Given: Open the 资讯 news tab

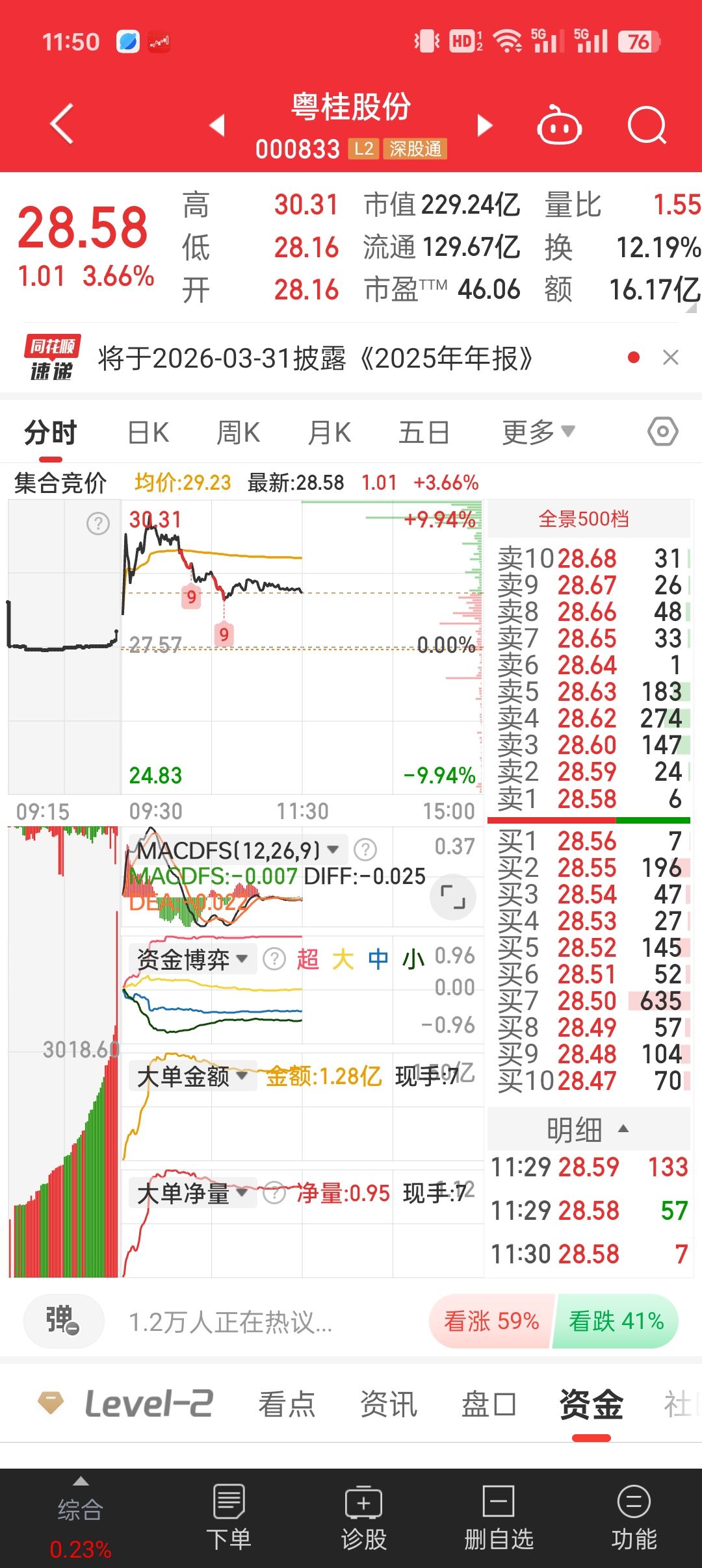Looking at the screenshot, I should pos(388,1404).
